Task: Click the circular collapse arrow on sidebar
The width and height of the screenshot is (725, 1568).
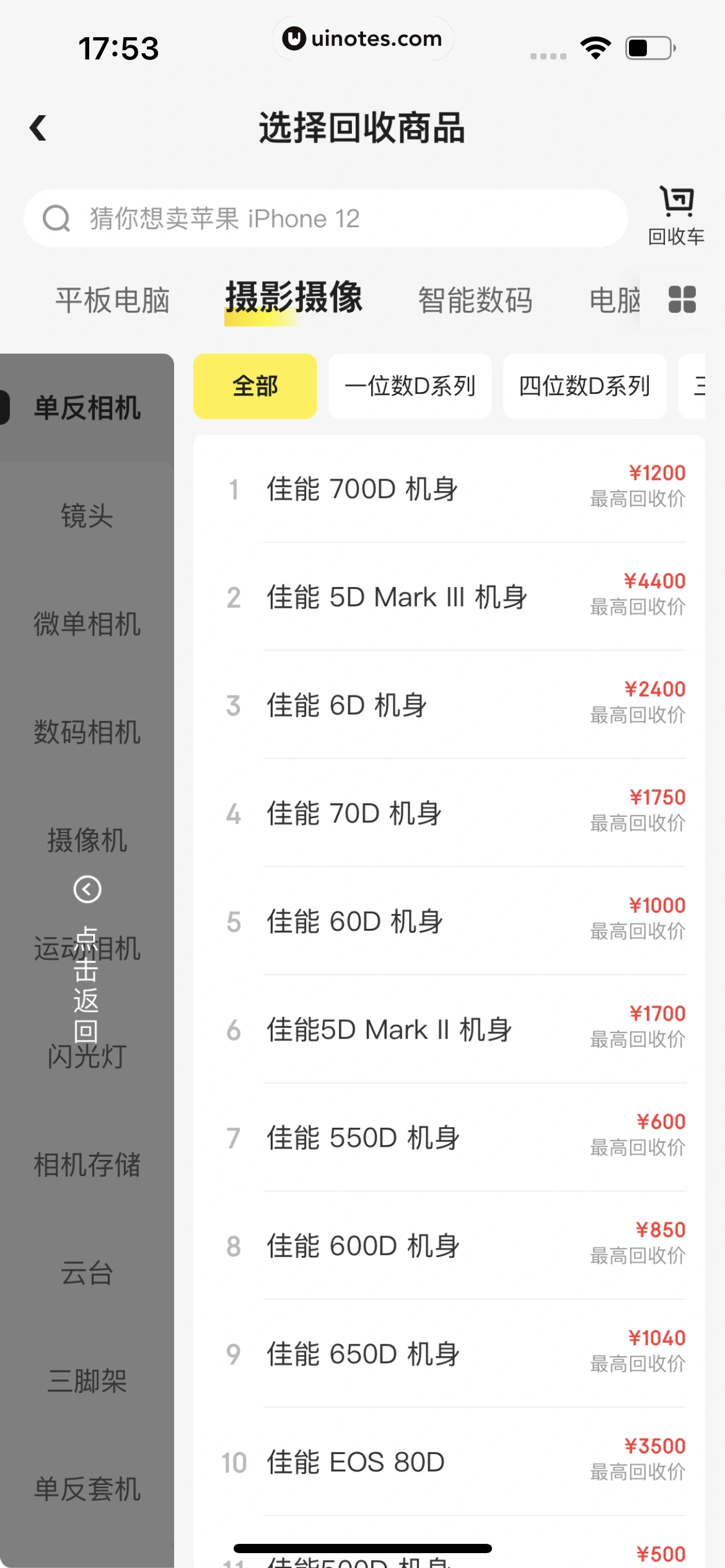Action: (x=86, y=888)
